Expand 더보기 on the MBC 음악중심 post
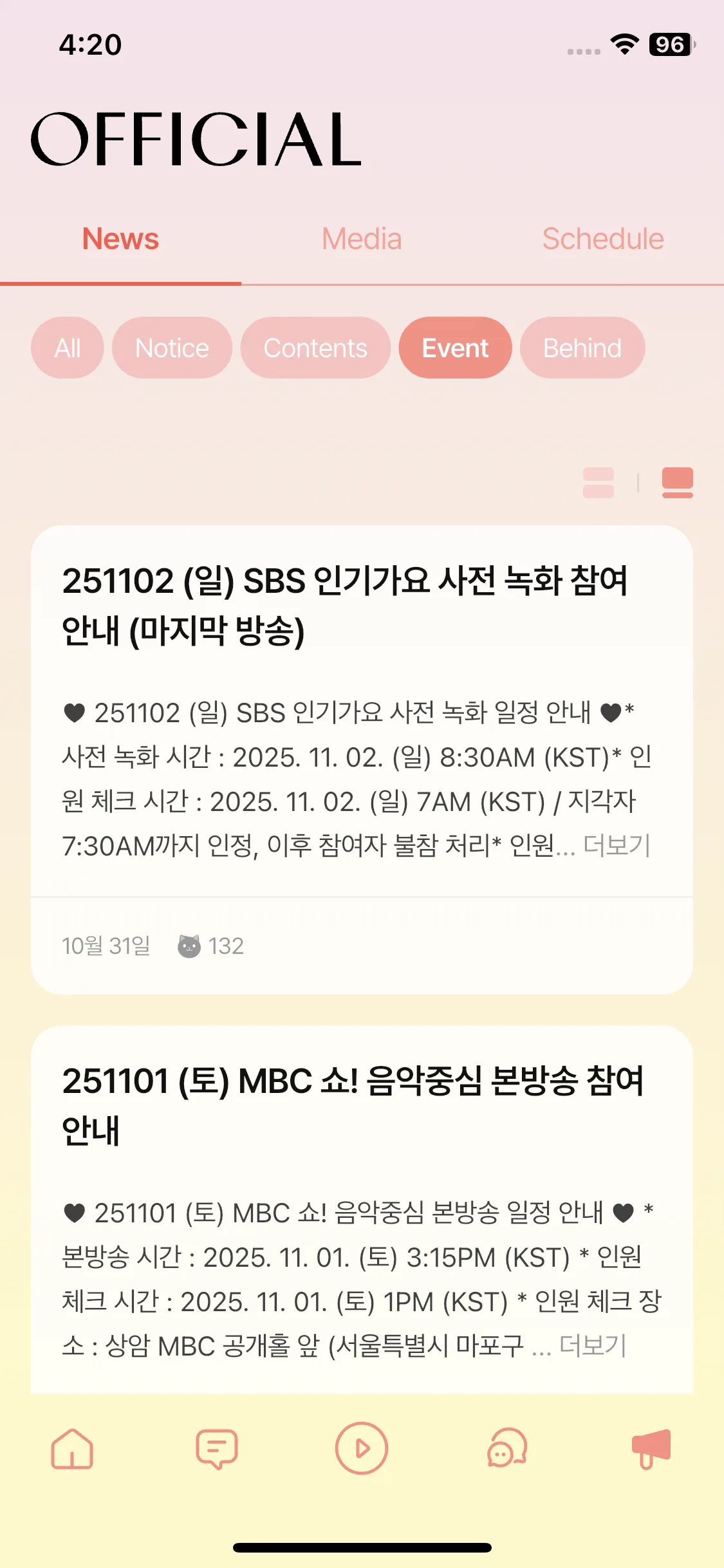 (593, 1346)
